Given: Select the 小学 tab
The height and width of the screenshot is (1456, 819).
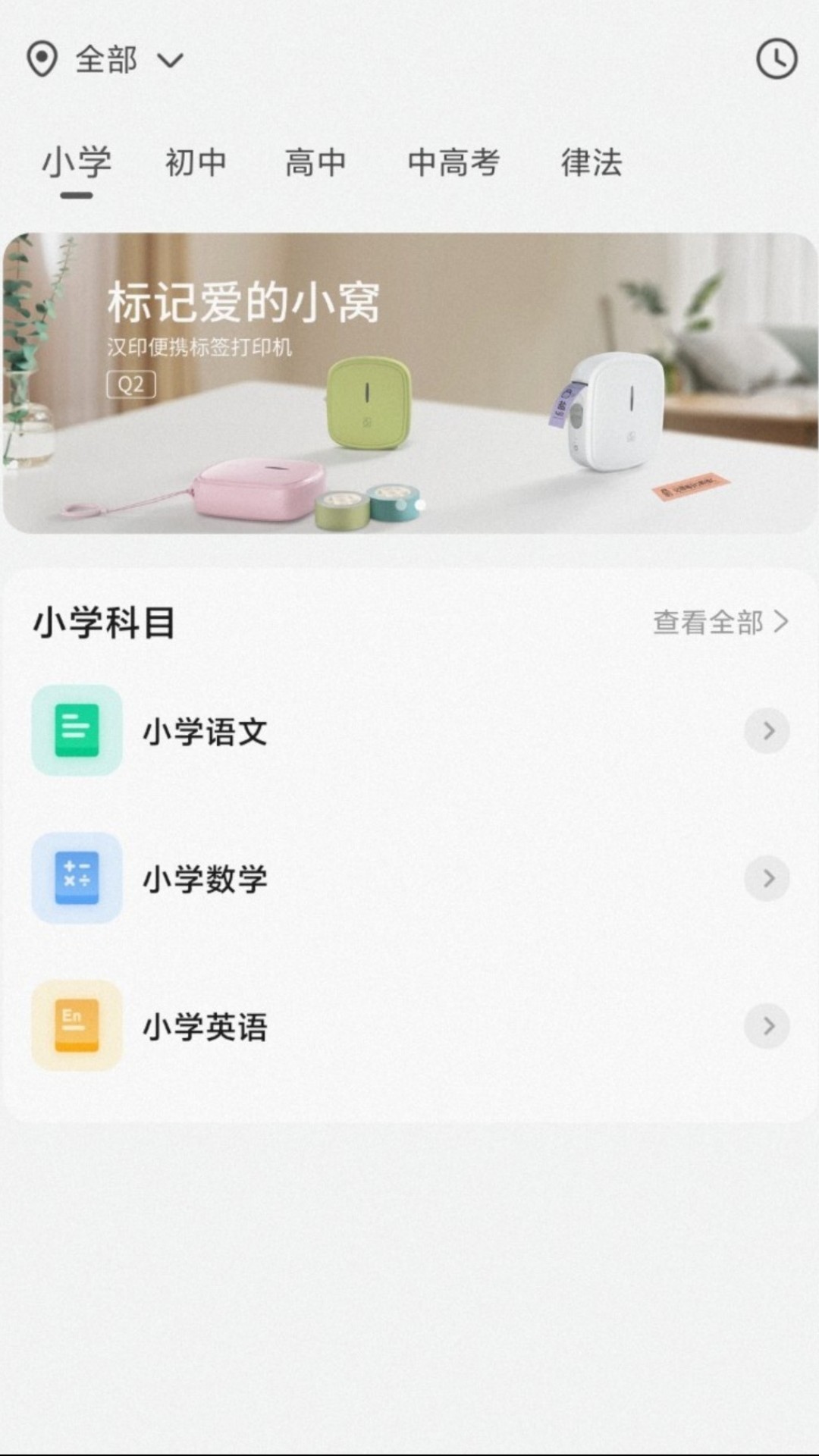Looking at the screenshot, I should pos(77,162).
